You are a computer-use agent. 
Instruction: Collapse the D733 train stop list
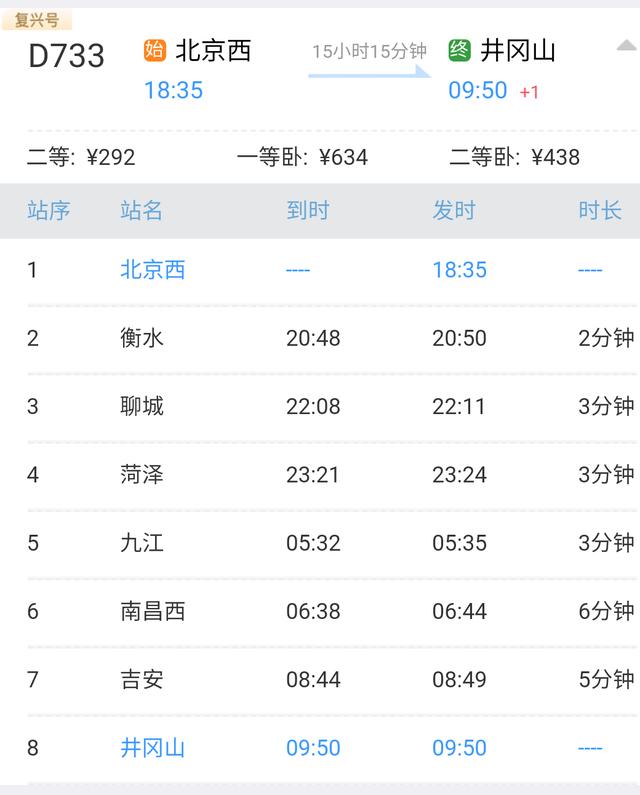[627, 46]
